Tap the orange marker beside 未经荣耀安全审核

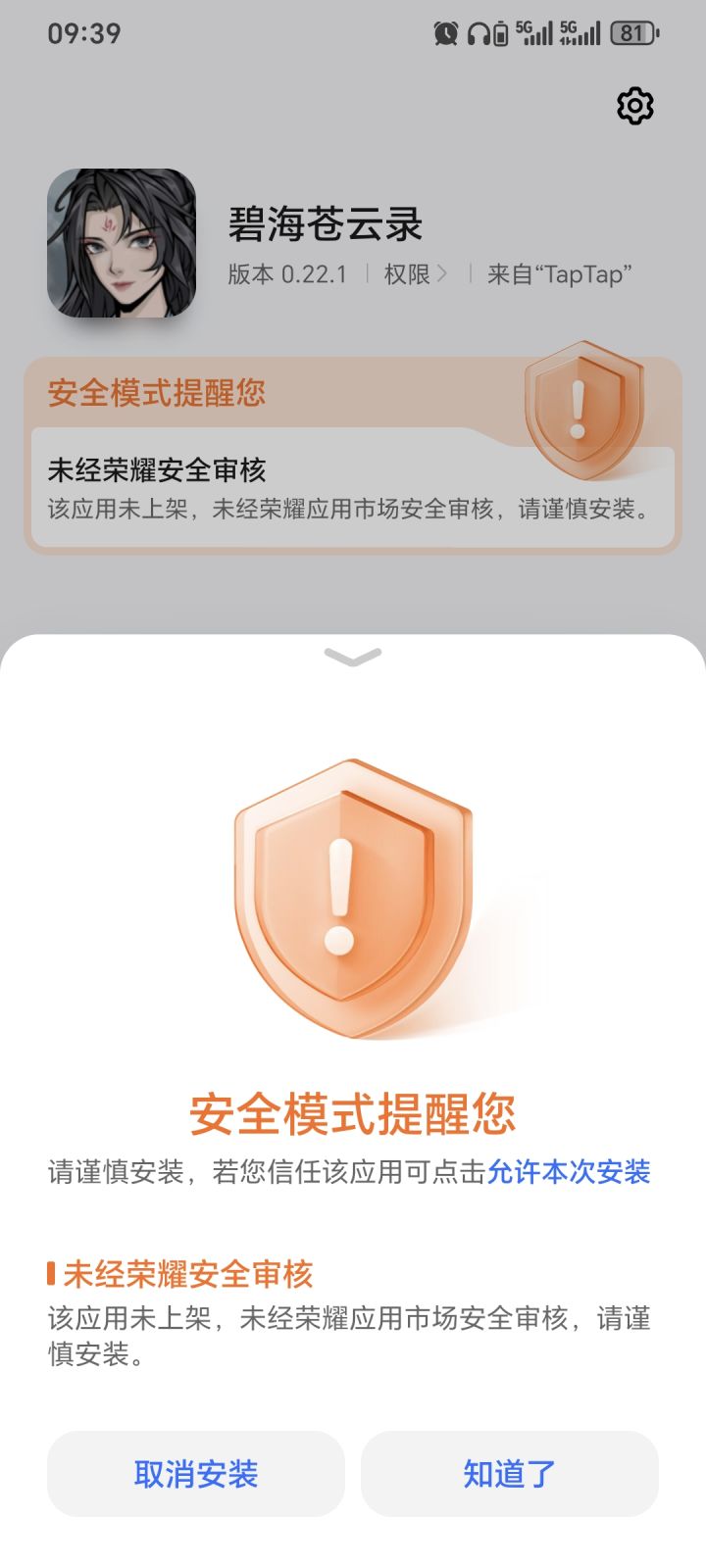[x=52, y=1274]
